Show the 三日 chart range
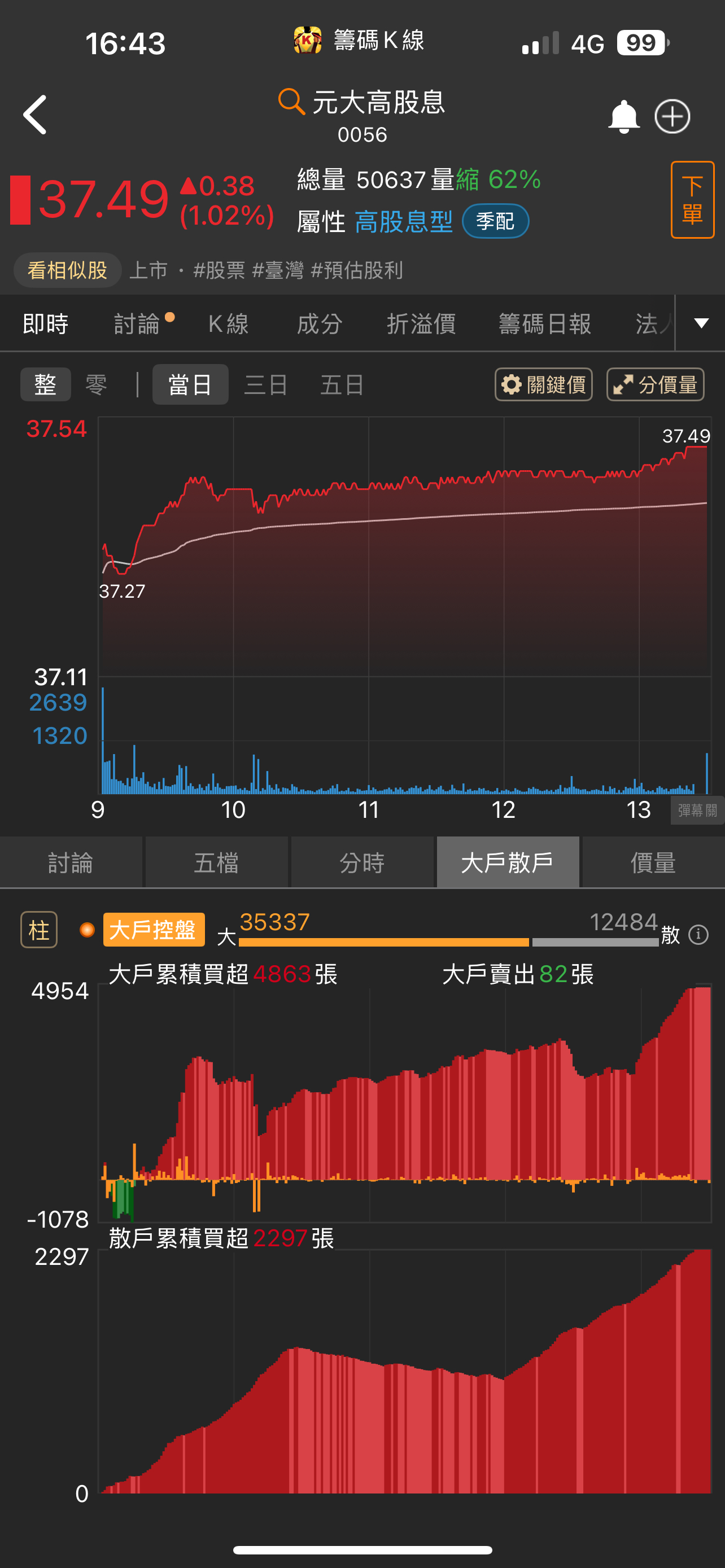 (x=266, y=385)
